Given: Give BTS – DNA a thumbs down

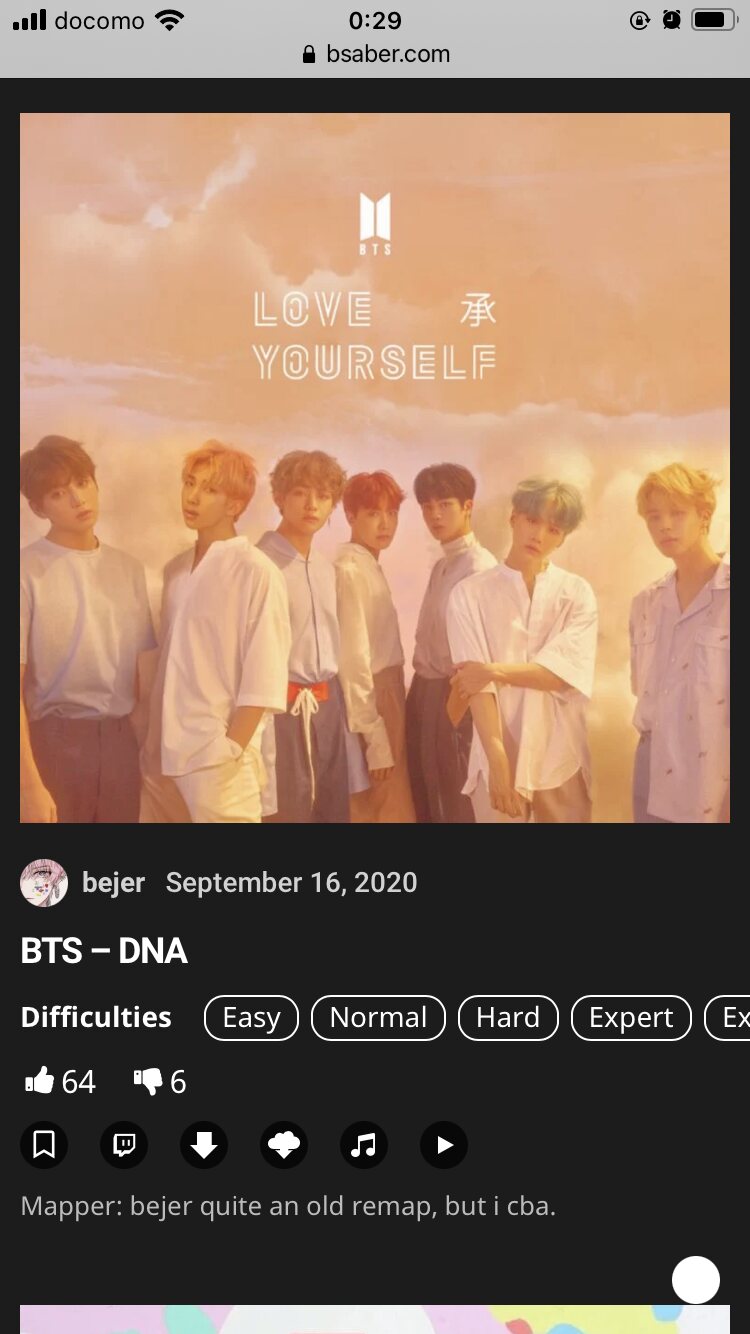Looking at the screenshot, I should [148, 1081].
